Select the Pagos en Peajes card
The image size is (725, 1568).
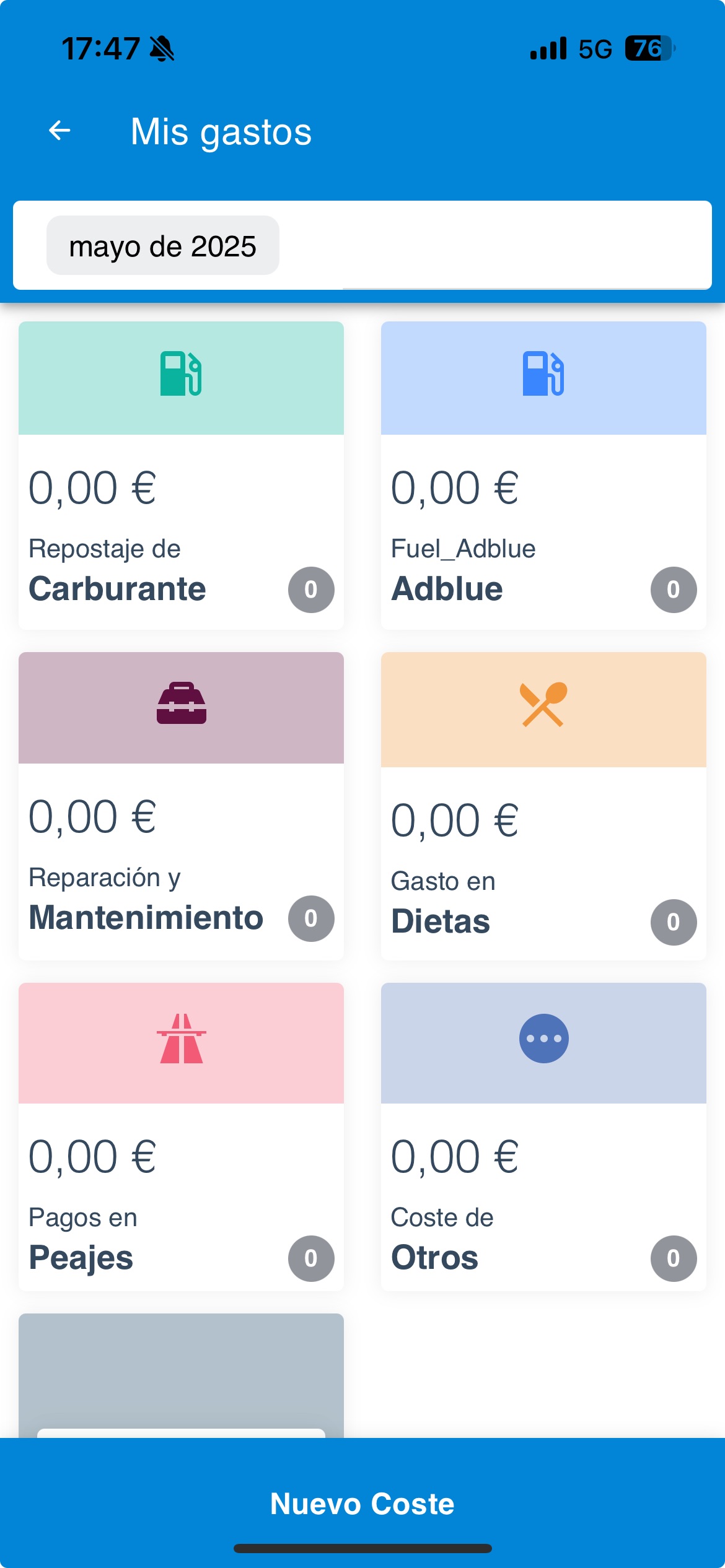tap(181, 1136)
